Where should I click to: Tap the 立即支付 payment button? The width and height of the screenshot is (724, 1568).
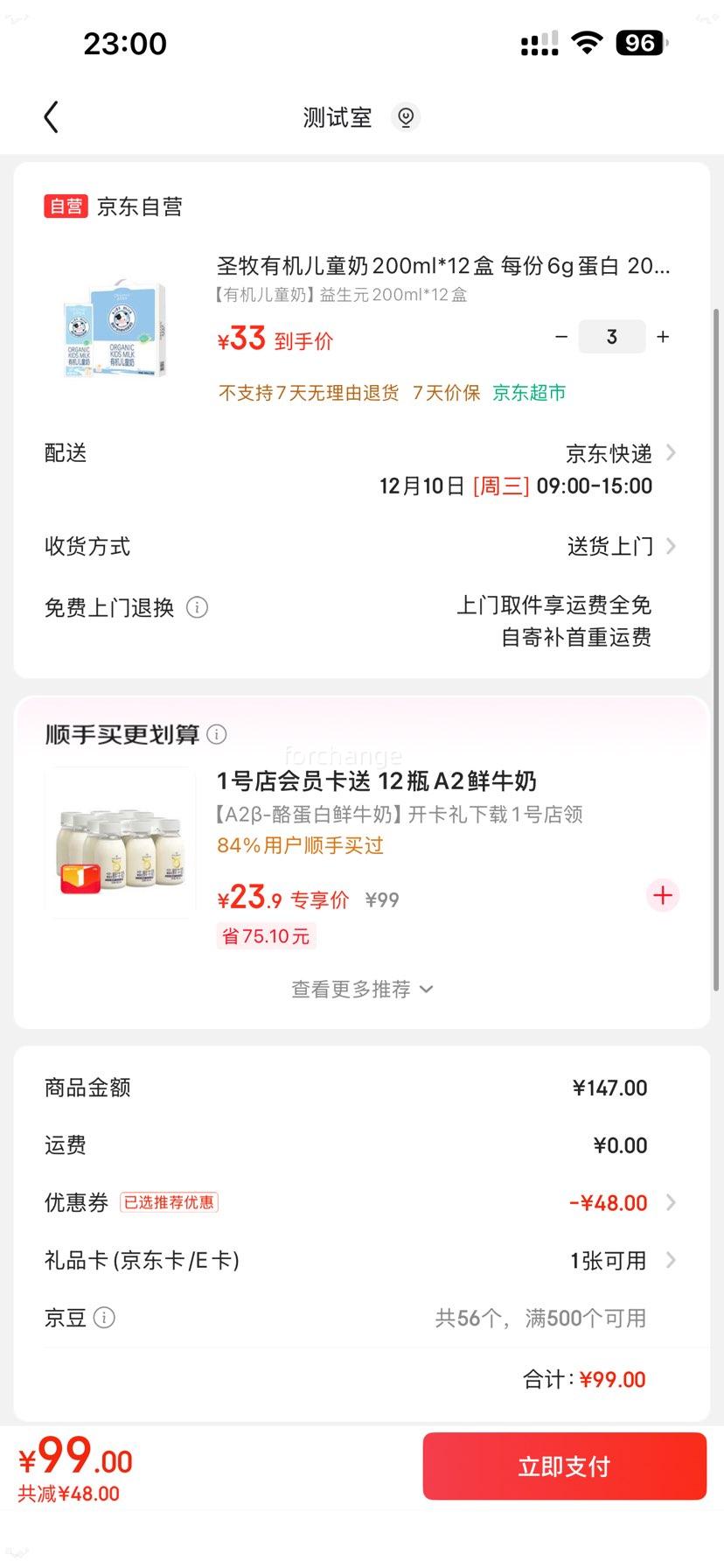pyautogui.click(x=564, y=1466)
